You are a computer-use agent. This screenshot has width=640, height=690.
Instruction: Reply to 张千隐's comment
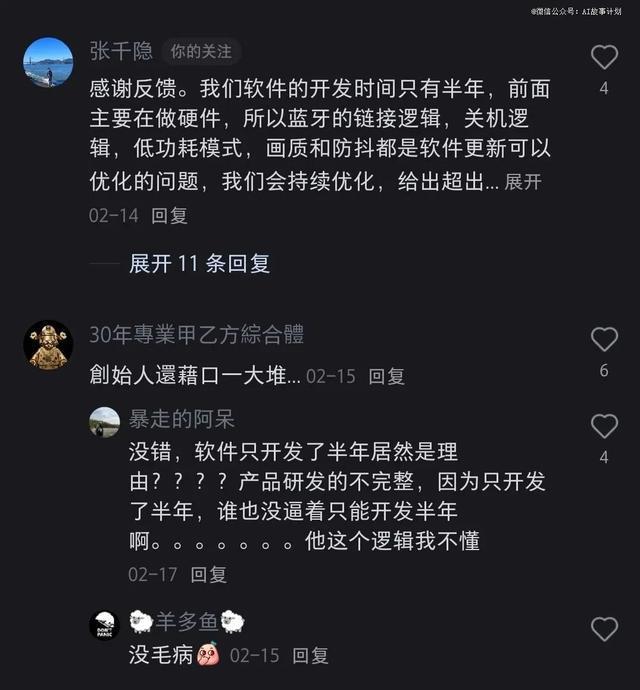coord(170,215)
